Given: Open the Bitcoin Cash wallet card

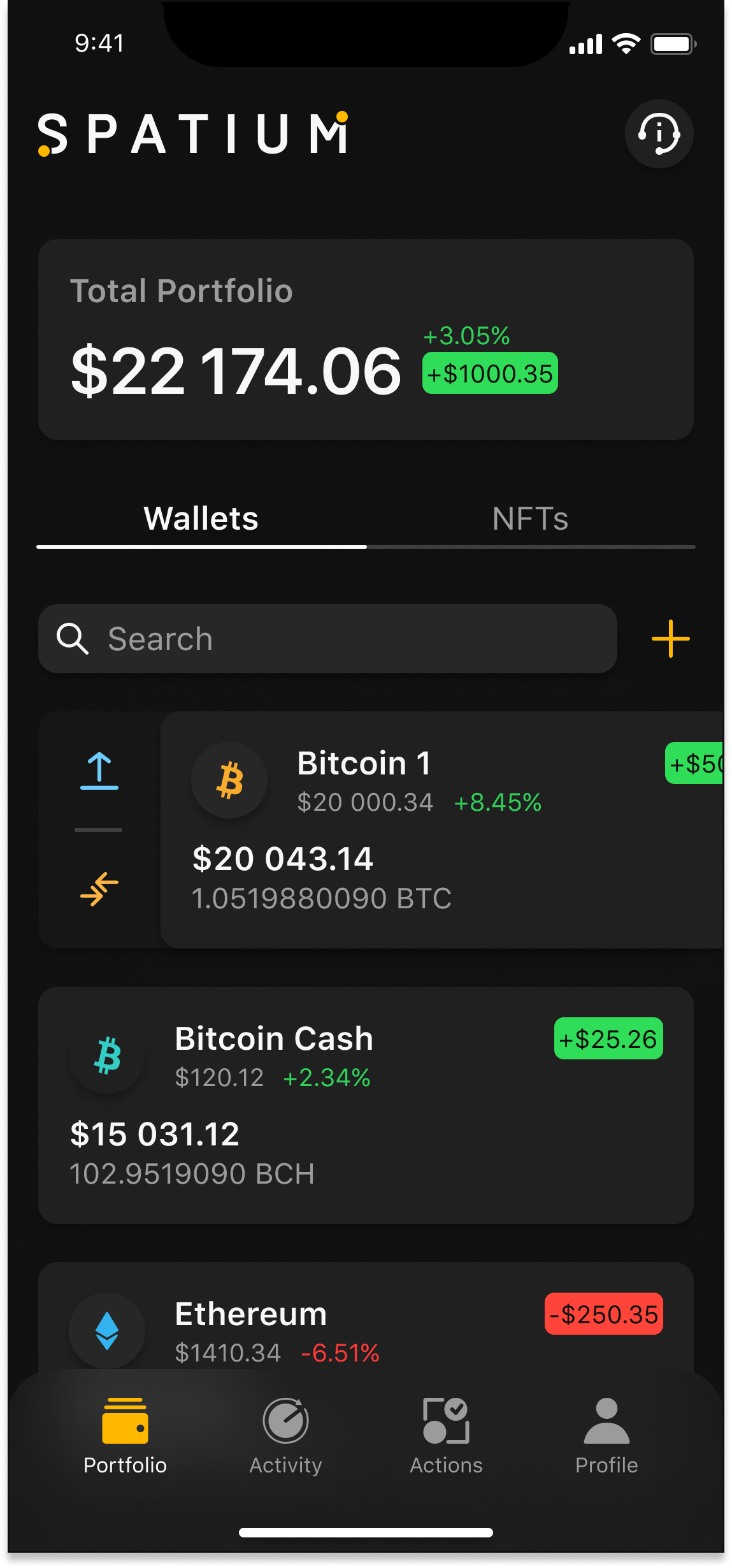Looking at the screenshot, I should point(366,1105).
